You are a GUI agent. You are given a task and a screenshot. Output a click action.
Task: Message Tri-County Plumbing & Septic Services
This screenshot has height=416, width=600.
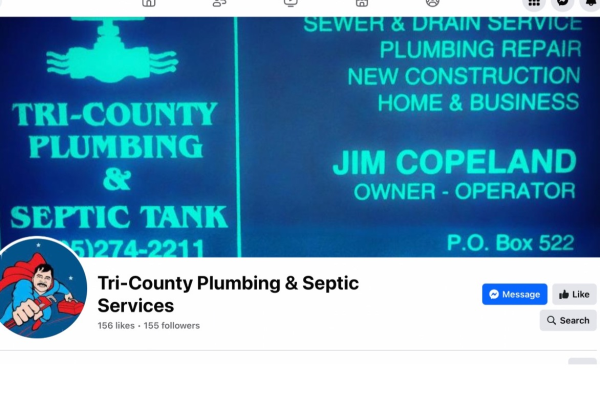[x=514, y=294]
